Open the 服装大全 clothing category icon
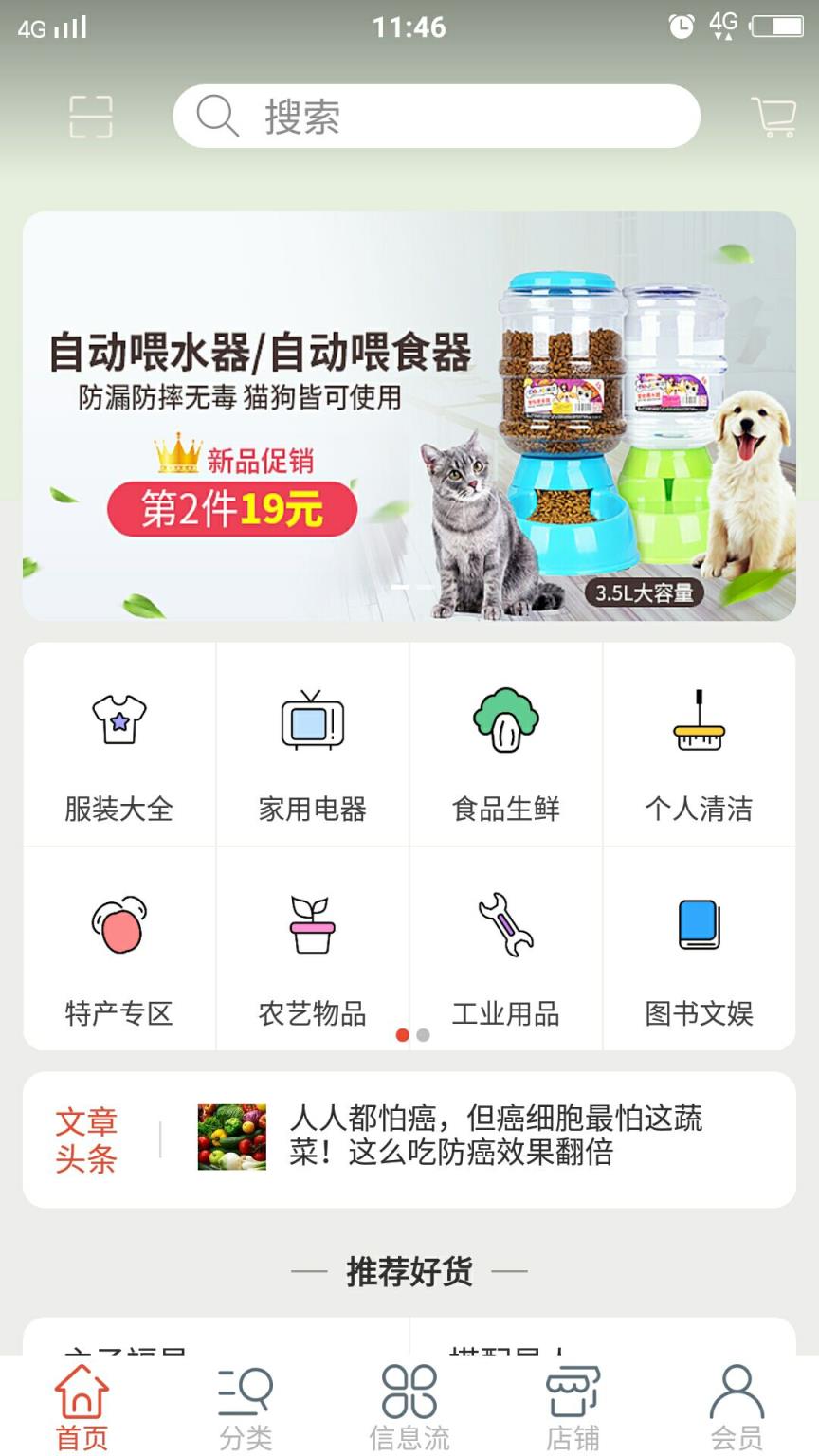819x1456 pixels. (118, 722)
